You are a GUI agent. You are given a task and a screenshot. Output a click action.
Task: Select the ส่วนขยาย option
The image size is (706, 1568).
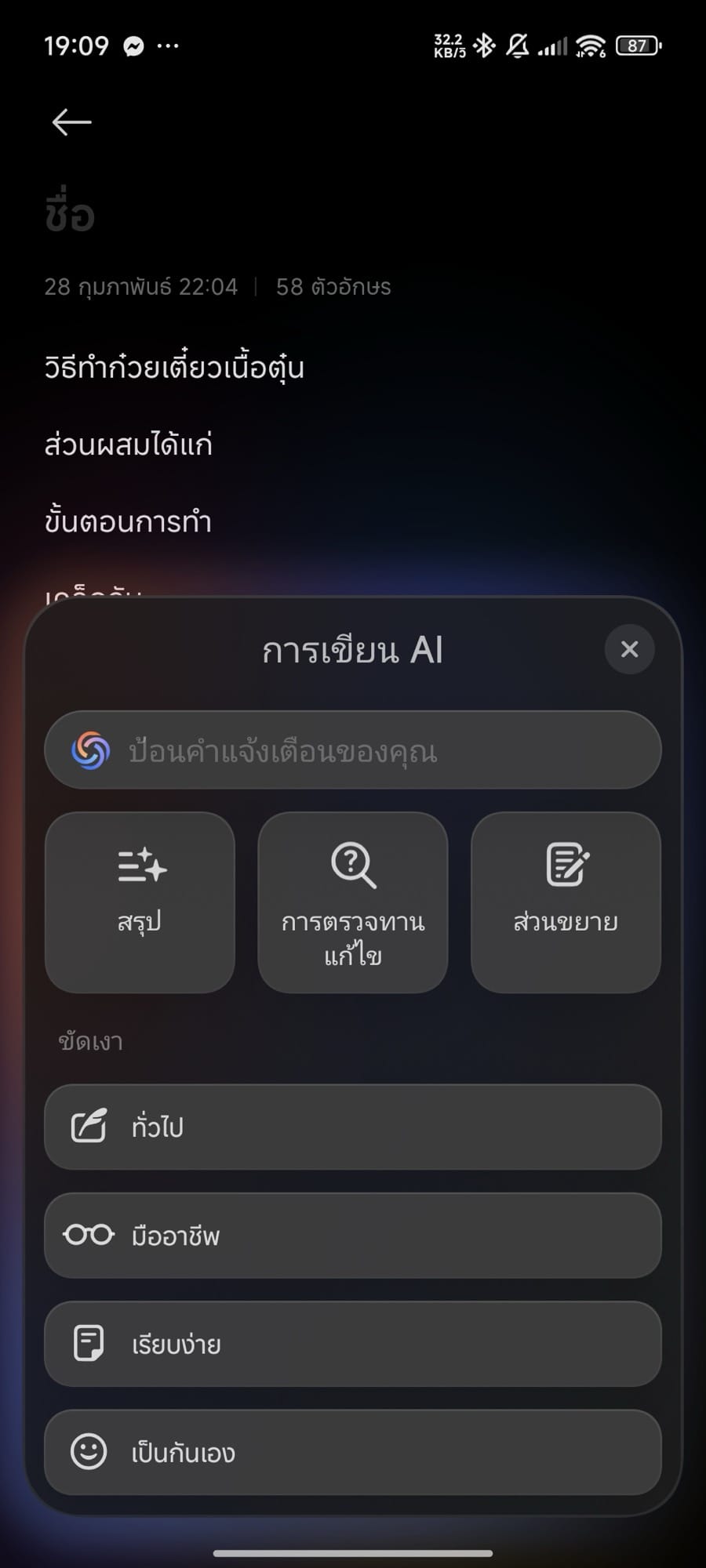[x=566, y=902]
